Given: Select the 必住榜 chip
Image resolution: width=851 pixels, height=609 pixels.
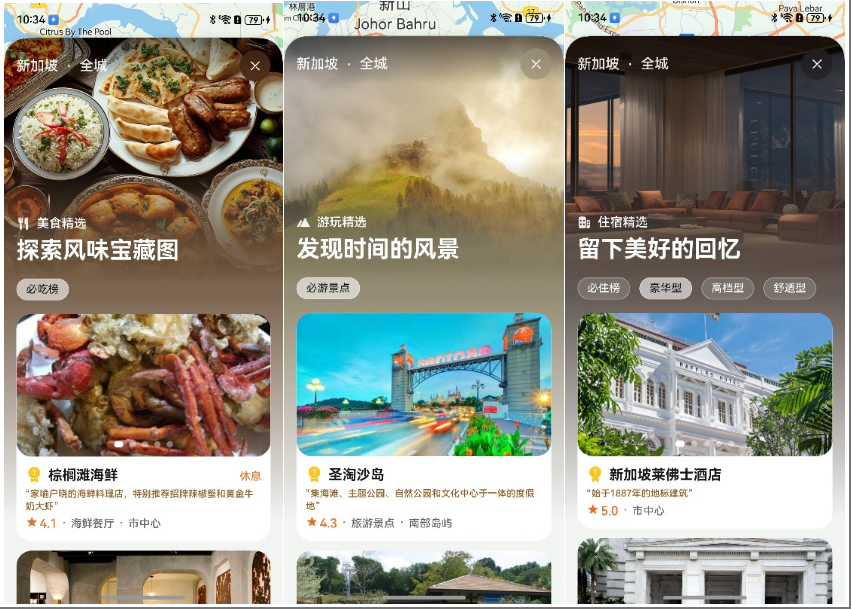Looking at the screenshot, I should point(603,288).
